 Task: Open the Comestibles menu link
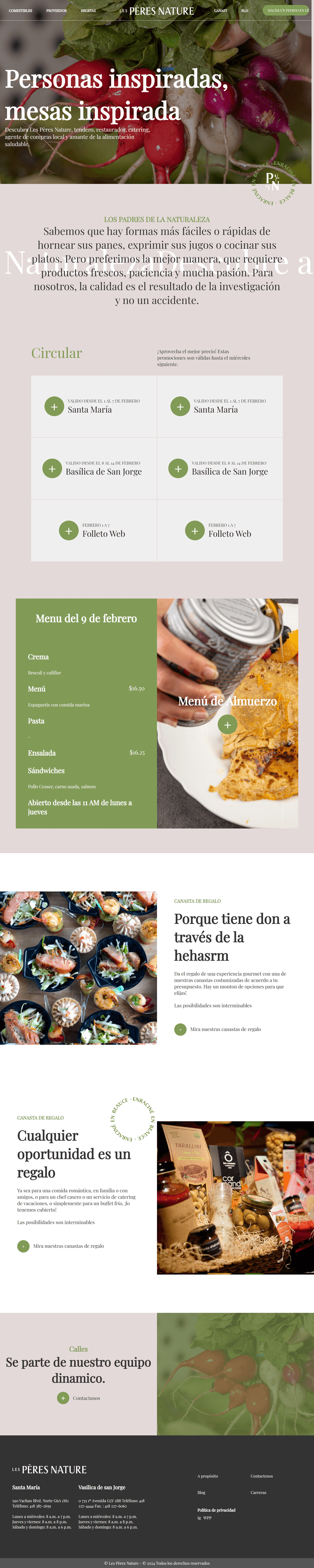[21, 11]
